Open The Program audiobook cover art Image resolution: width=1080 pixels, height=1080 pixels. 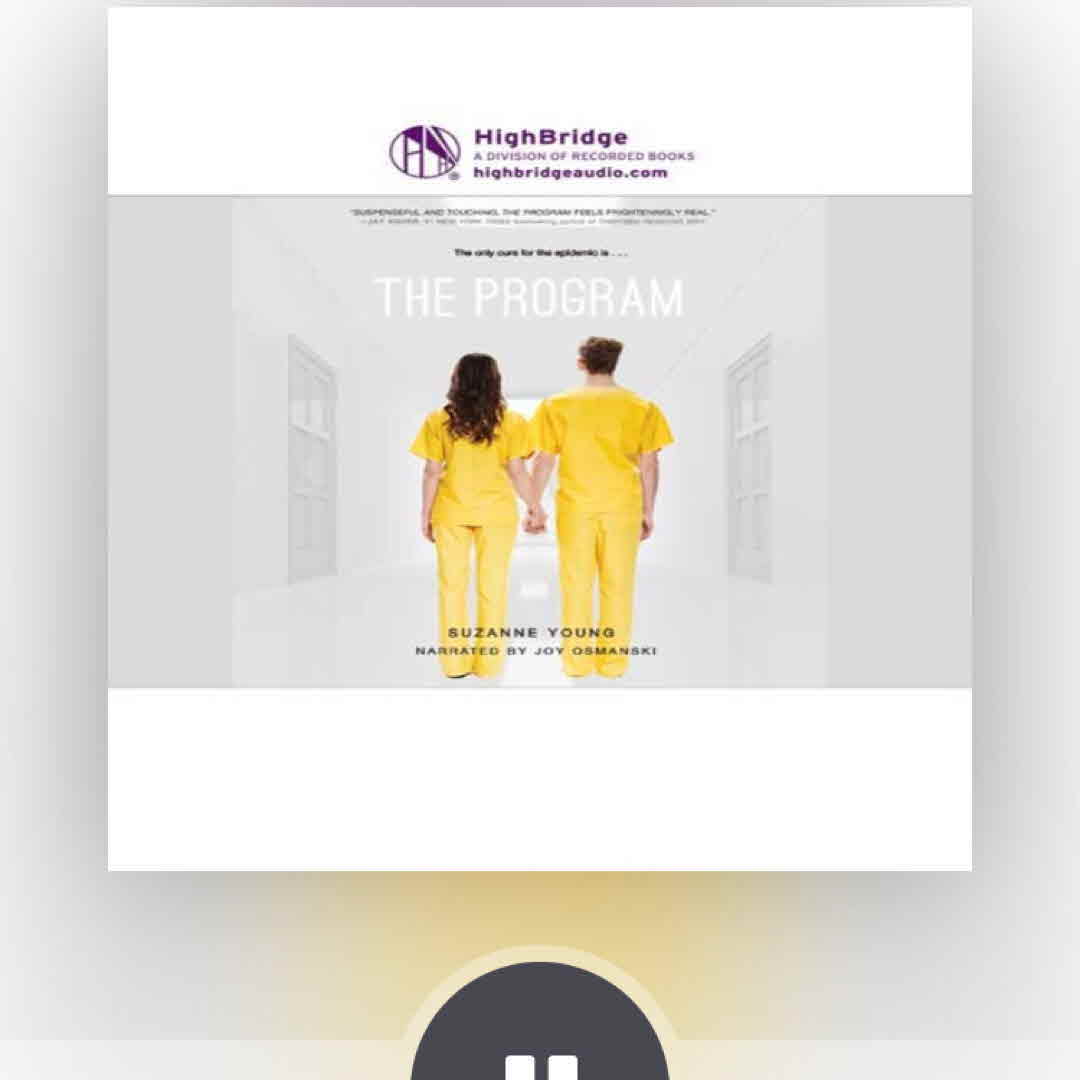[x=540, y=438]
